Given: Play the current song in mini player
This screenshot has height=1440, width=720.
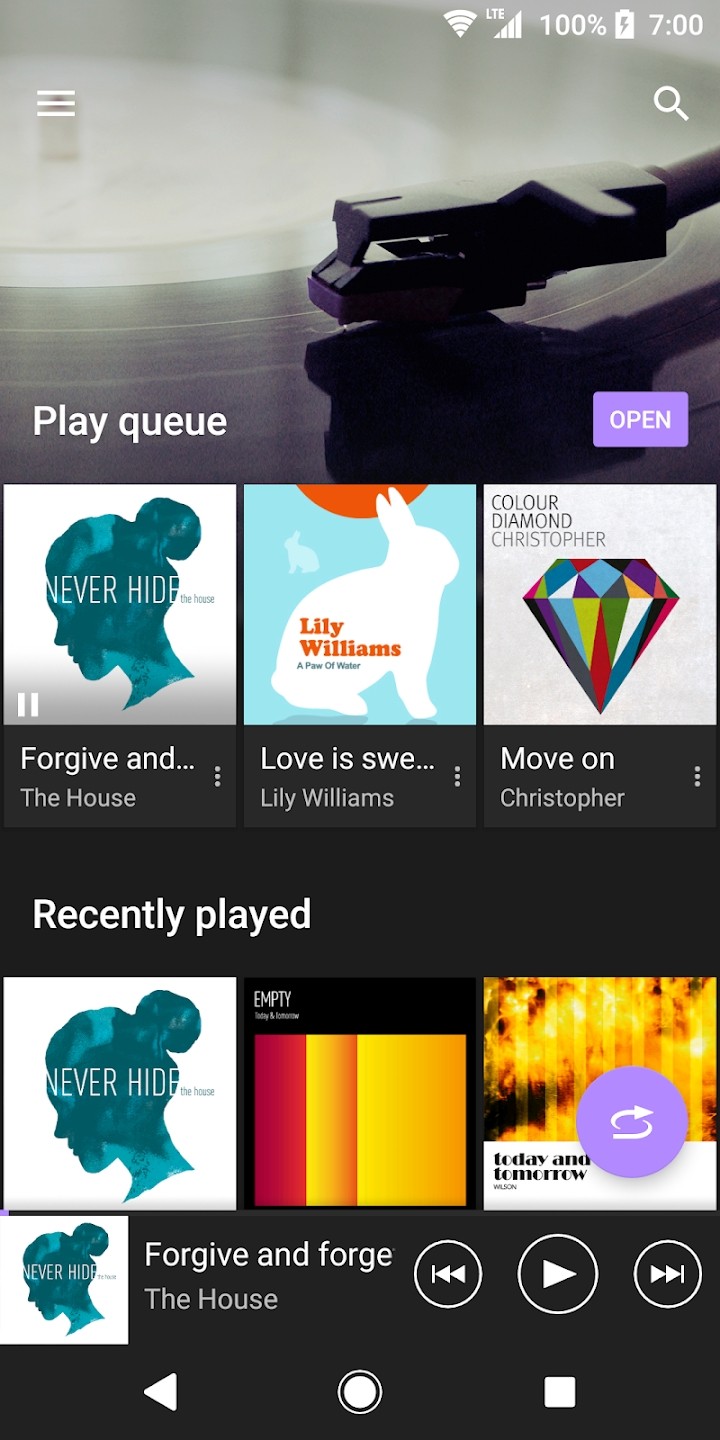Looking at the screenshot, I should click(558, 1274).
